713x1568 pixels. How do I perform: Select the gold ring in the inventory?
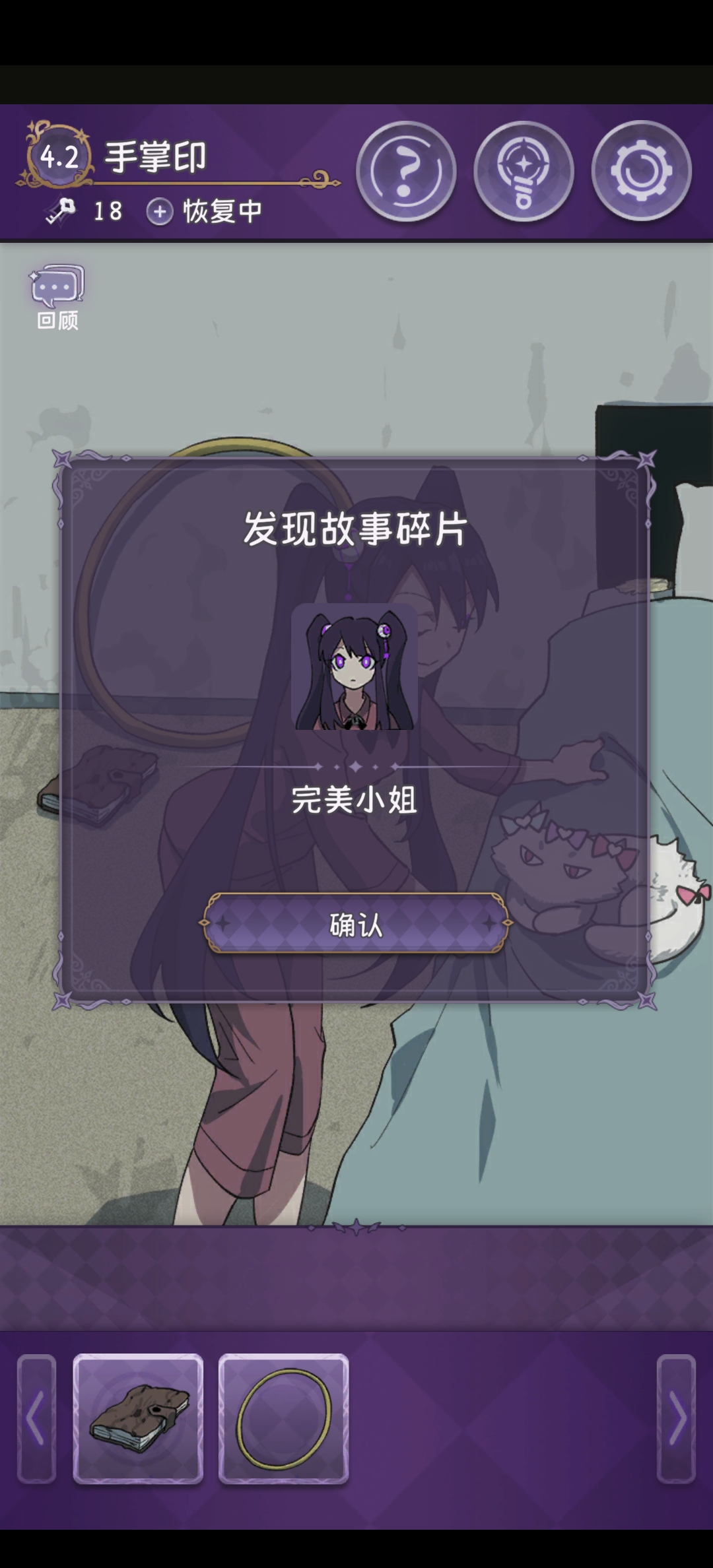(x=283, y=1419)
